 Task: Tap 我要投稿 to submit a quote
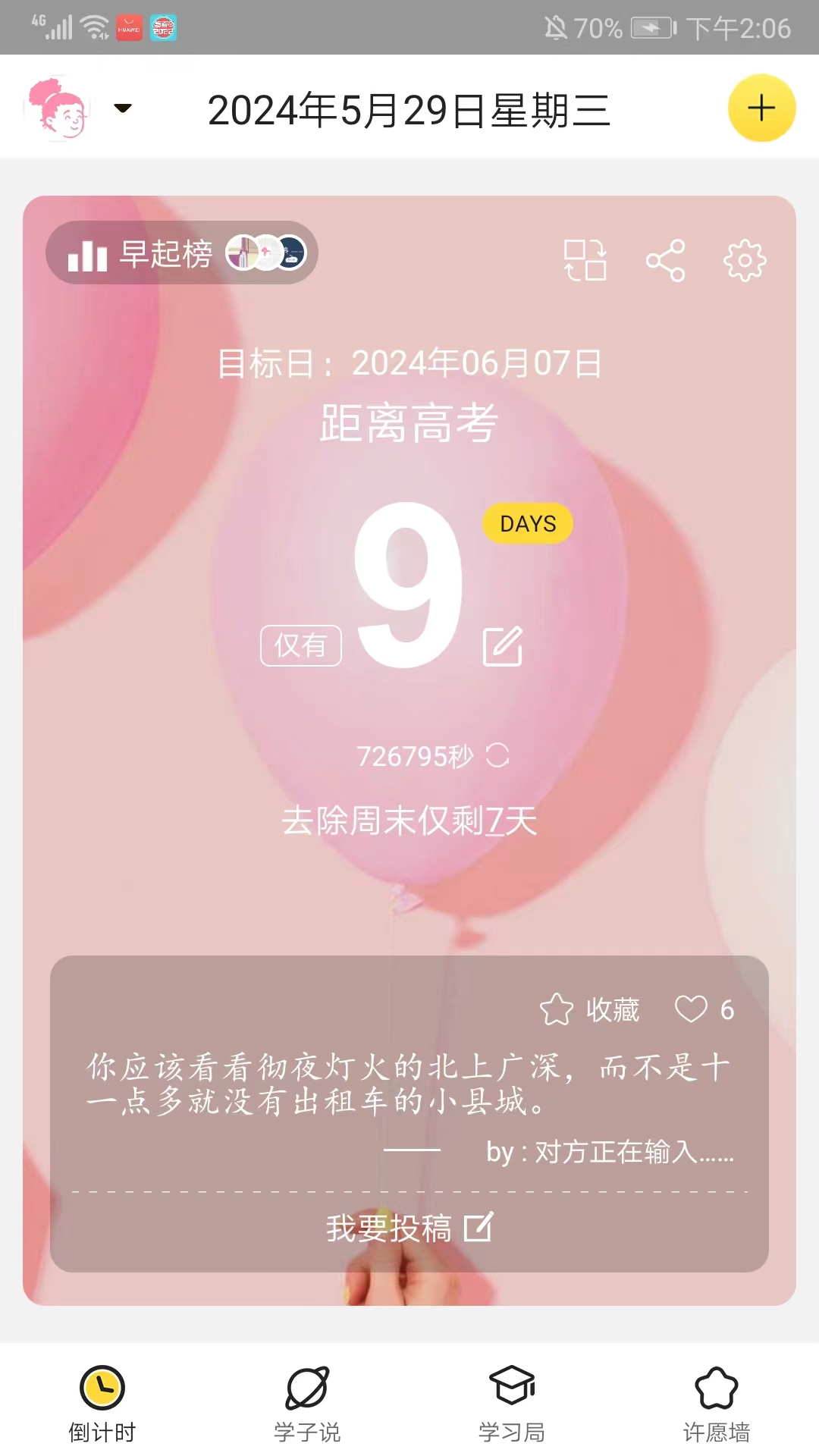coord(409,1228)
